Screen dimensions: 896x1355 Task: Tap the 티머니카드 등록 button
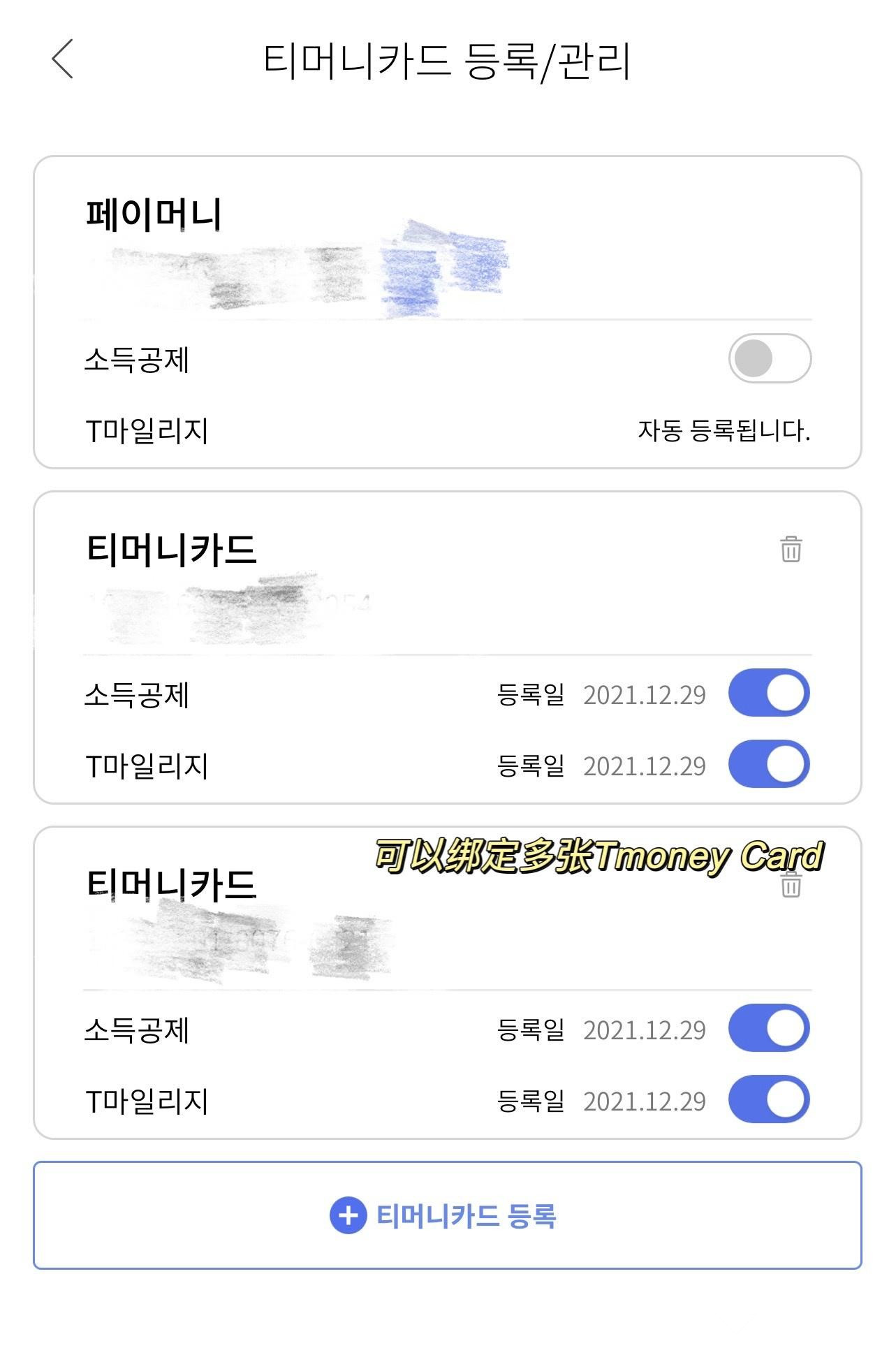pos(447,1215)
